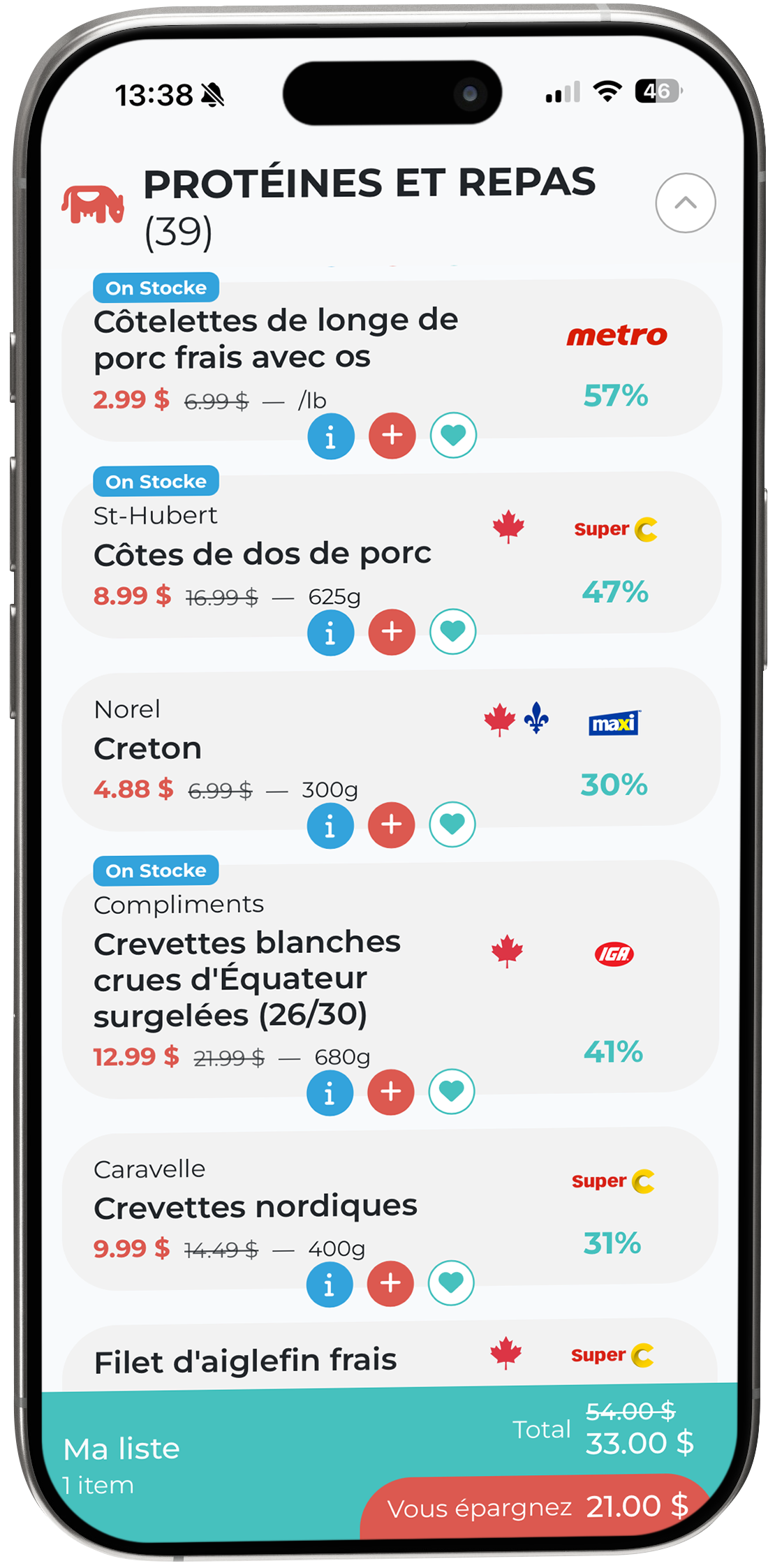
Task: Add Crevettes blanches crues to list
Action: (390, 1092)
